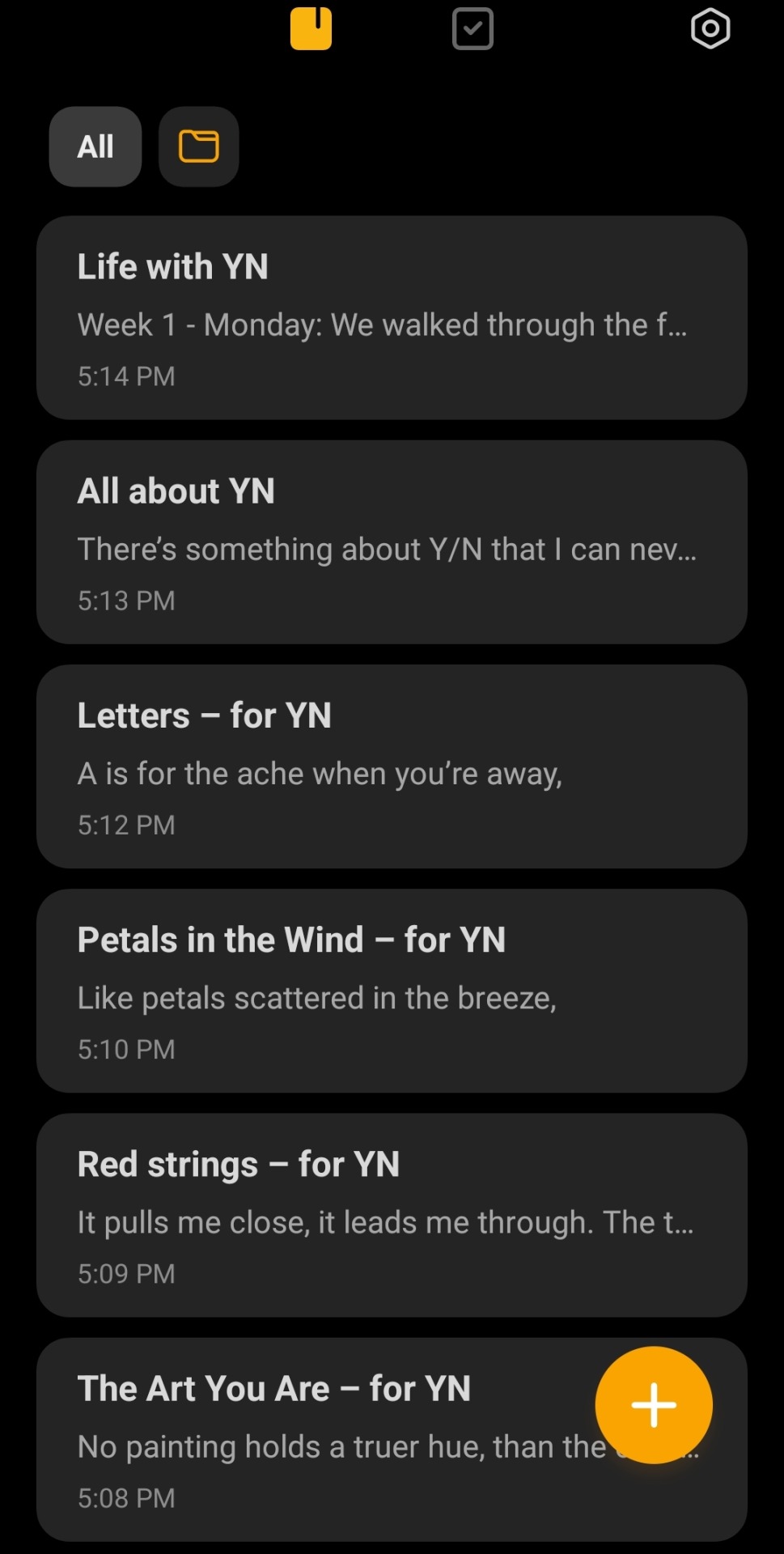This screenshot has height=1554, width=784.
Task: Switch to the tasks checklist tab
Action: point(473,29)
